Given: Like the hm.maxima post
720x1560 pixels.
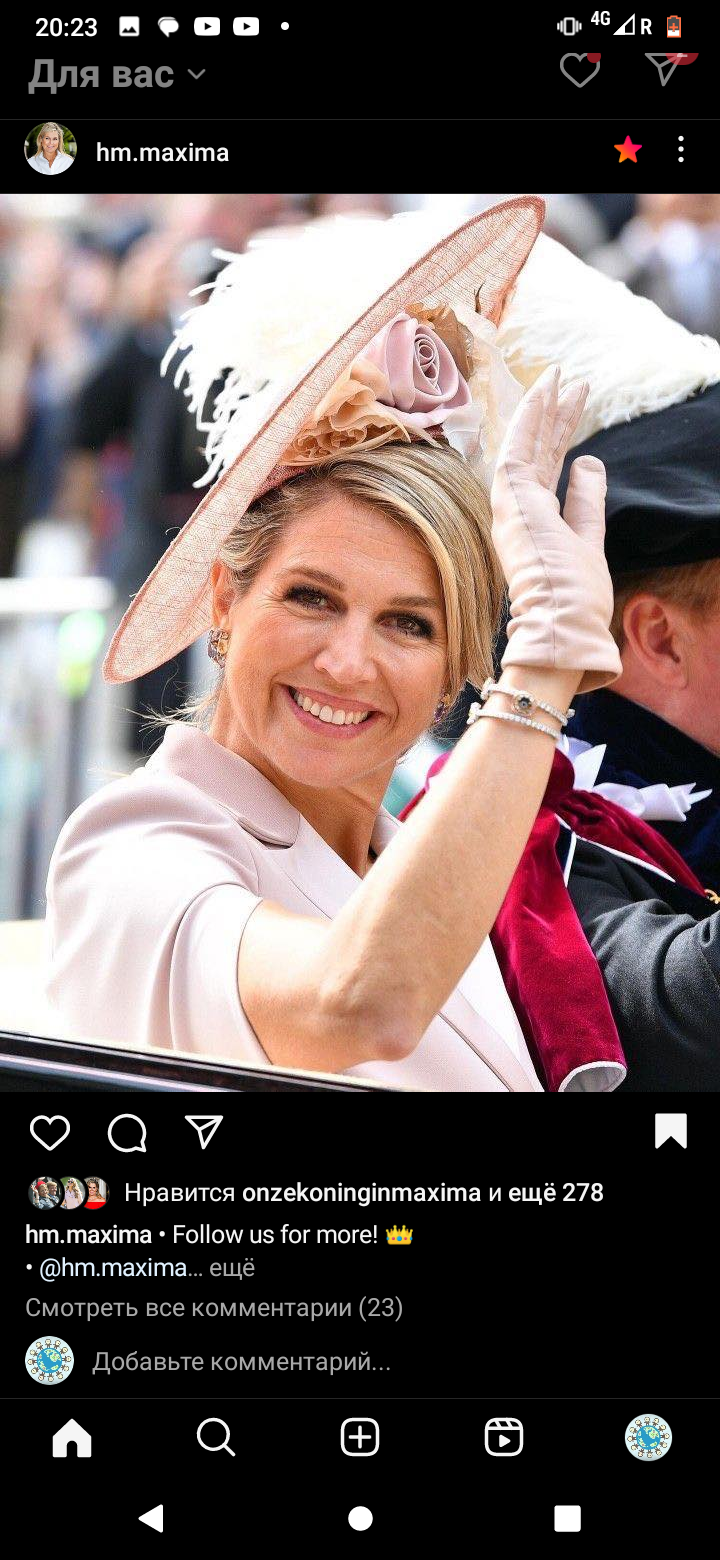Looking at the screenshot, I should tap(50, 1133).
